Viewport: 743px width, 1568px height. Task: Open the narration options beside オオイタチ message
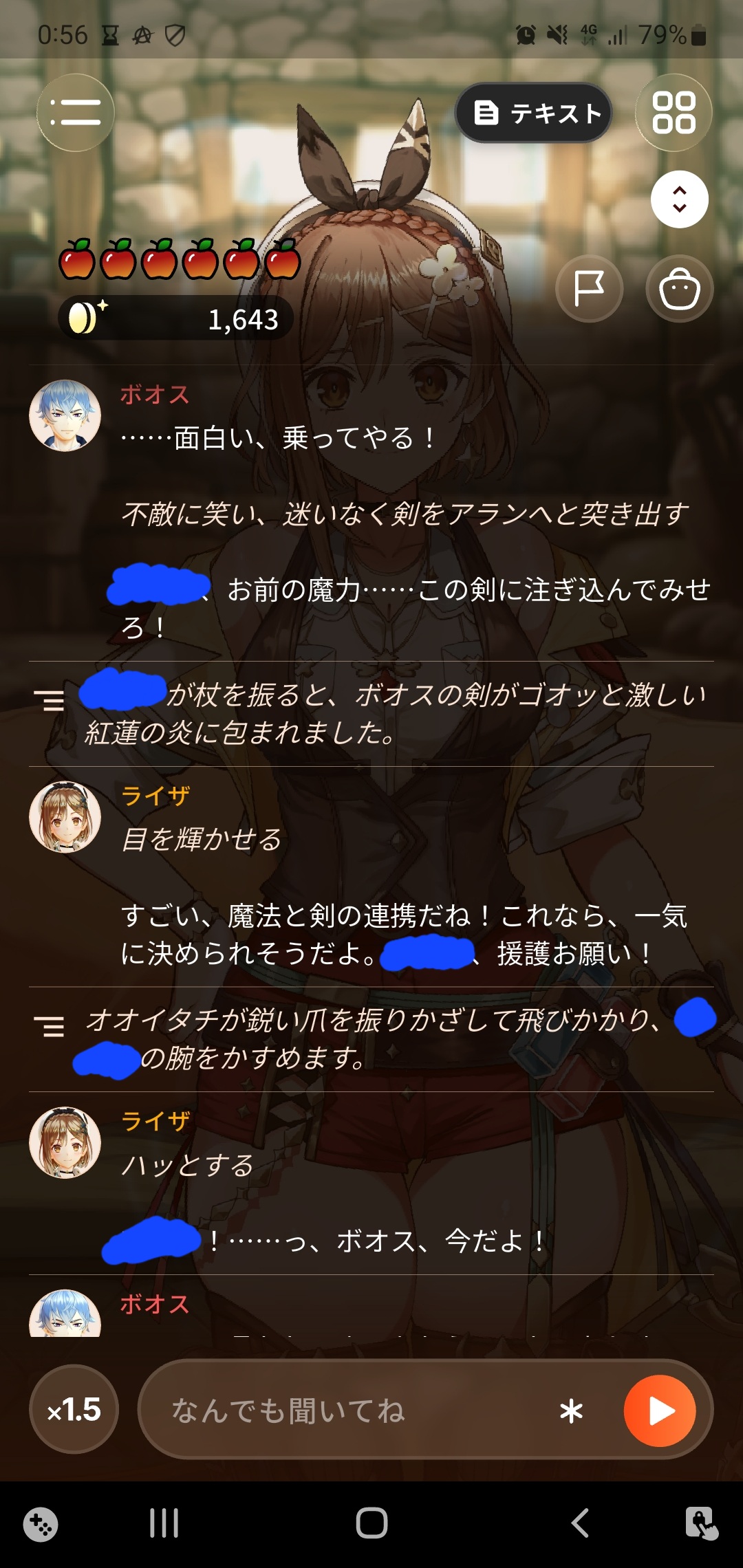(x=50, y=1027)
